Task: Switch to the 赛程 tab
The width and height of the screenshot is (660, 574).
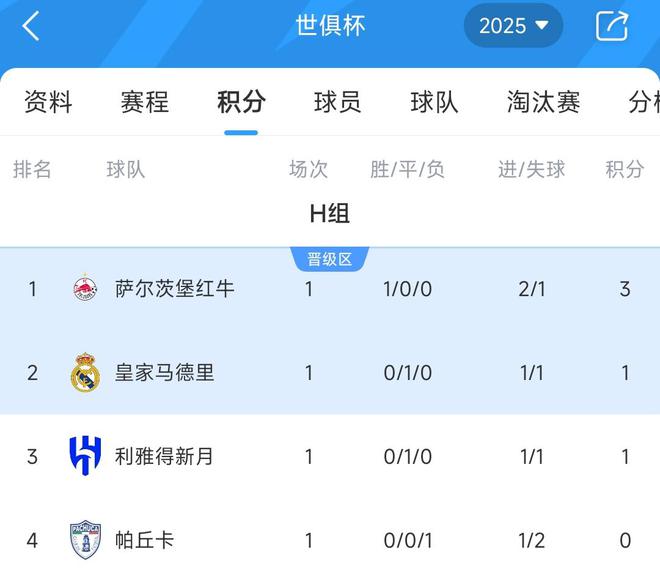Action: pyautogui.click(x=144, y=102)
